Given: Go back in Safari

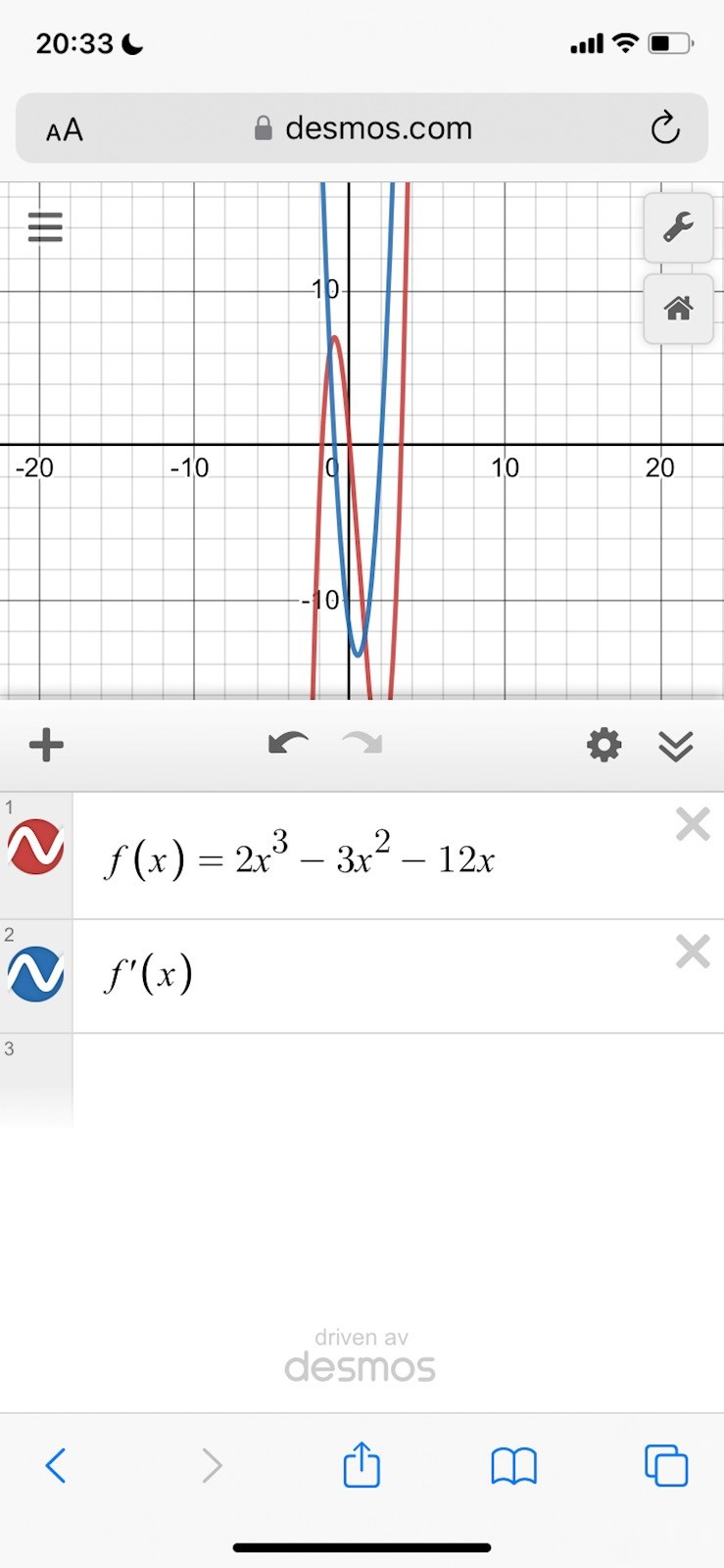Looking at the screenshot, I should (x=56, y=1466).
